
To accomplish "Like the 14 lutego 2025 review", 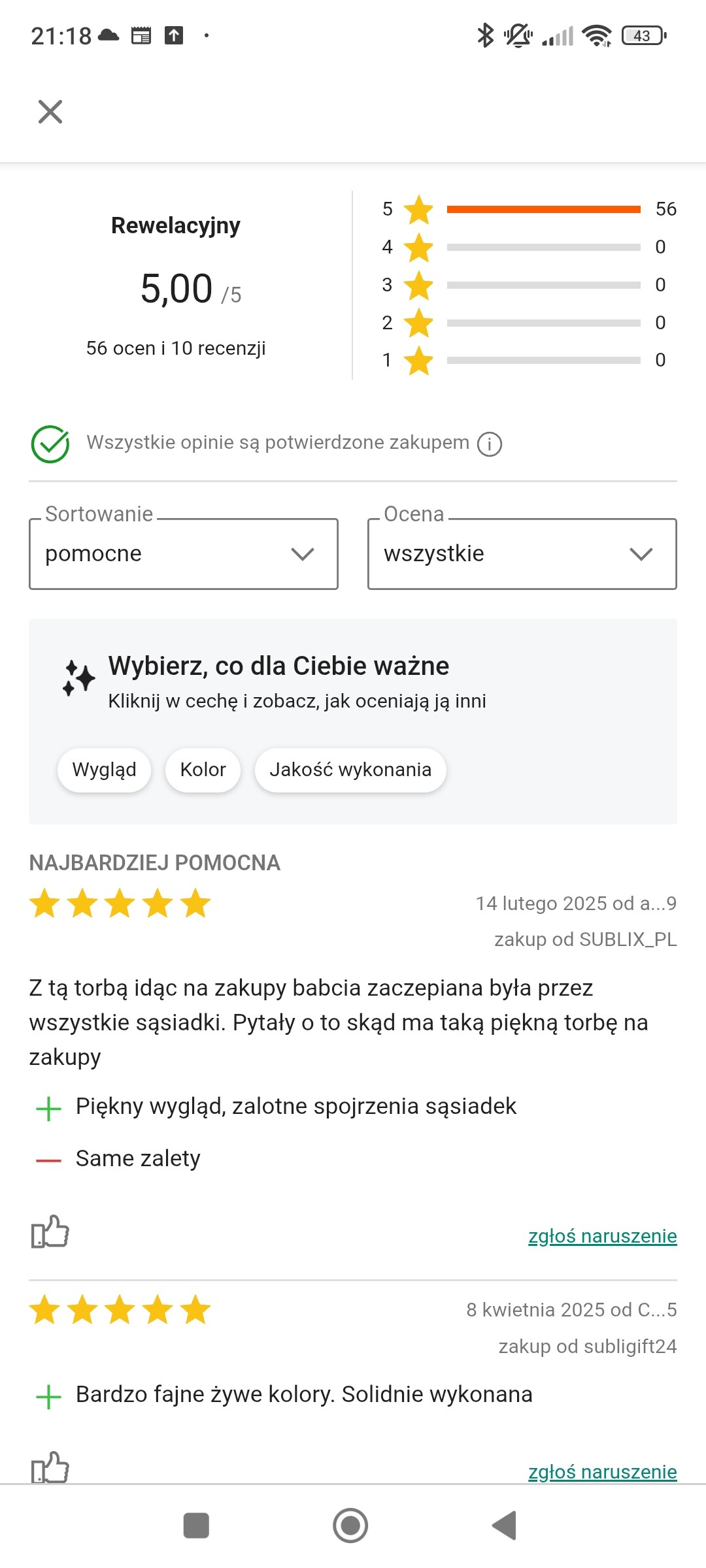I will point(50,1232).
